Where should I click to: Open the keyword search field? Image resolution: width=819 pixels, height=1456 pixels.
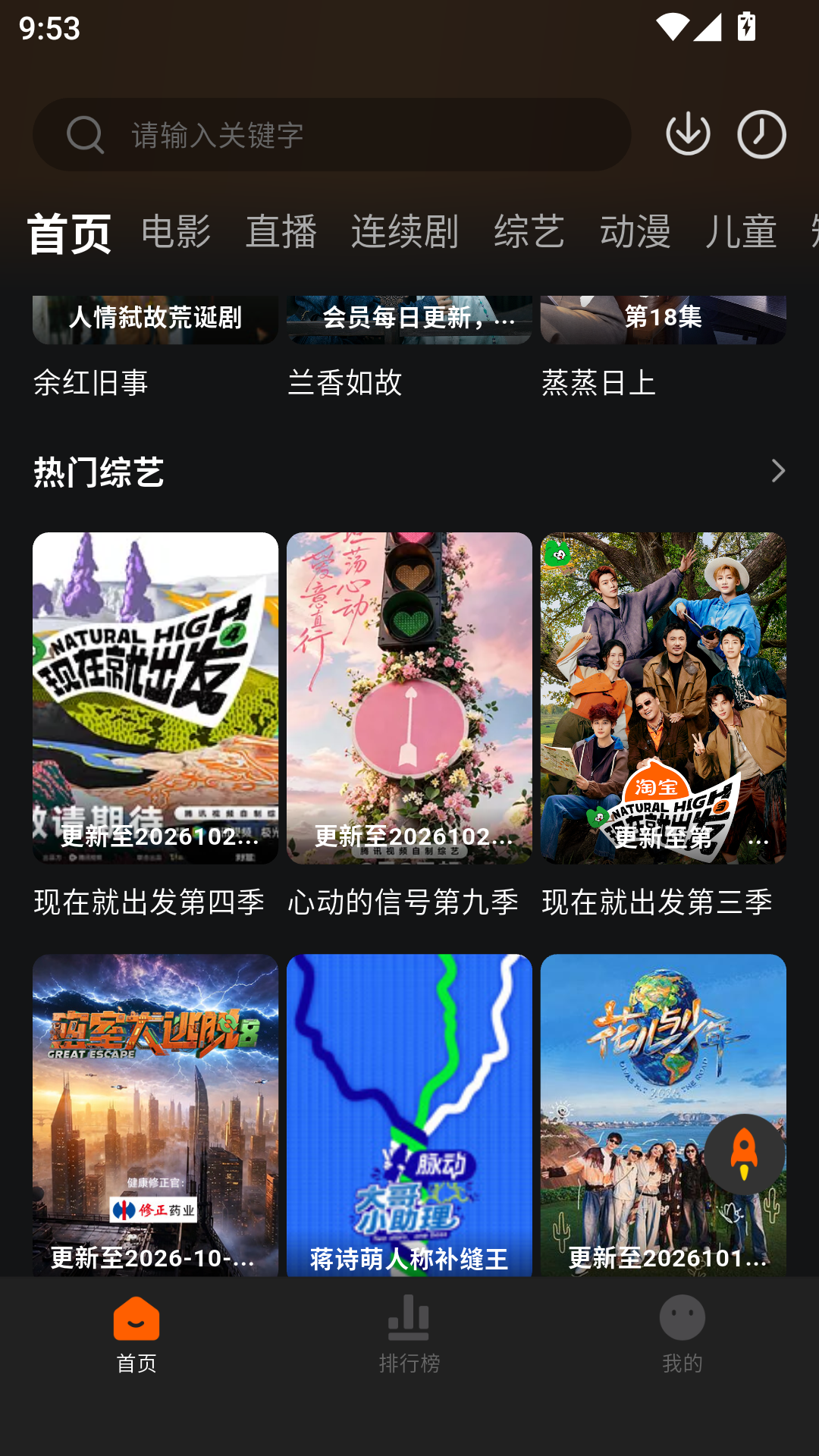(332, 135)
